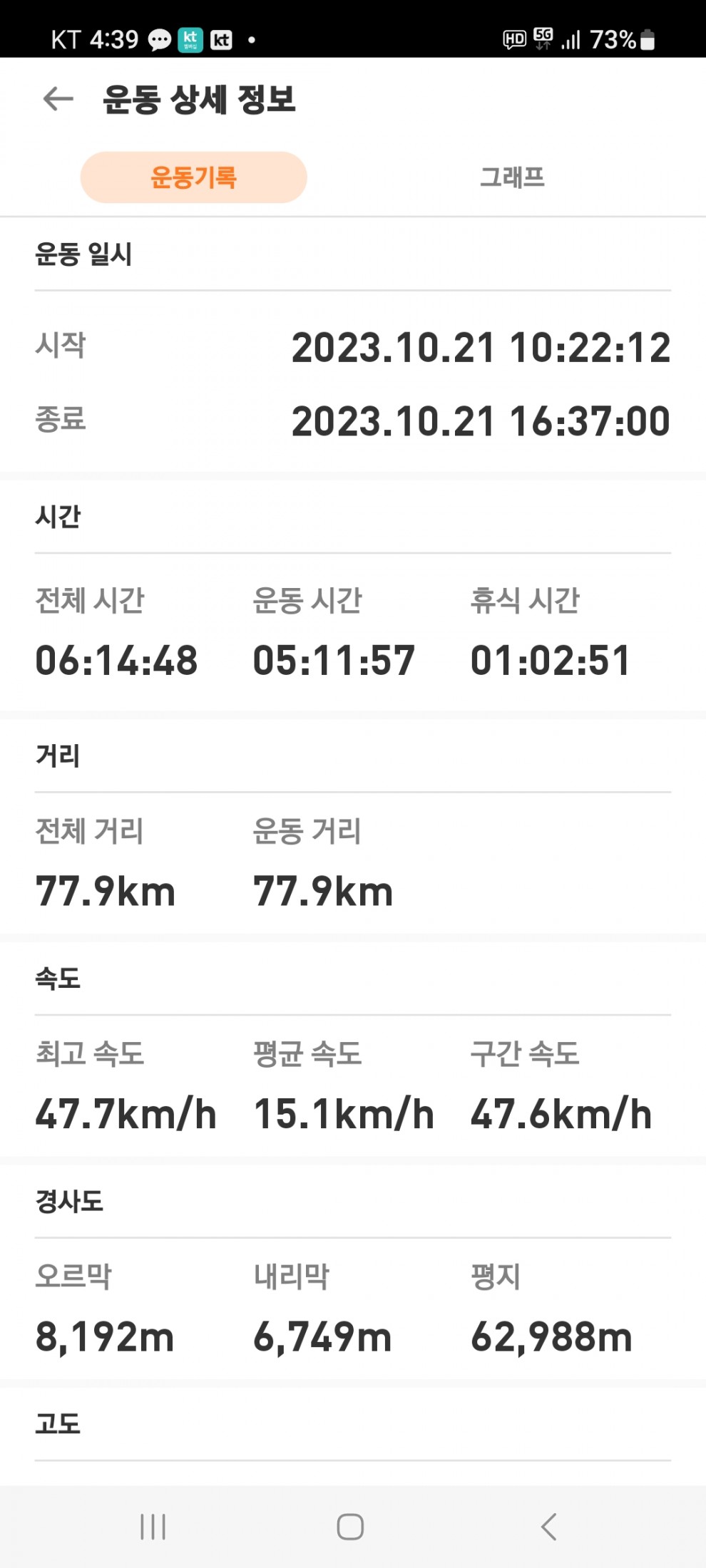Tap the system home button
The height and width of the screenshot is (1568, 706).
coord(350,1527)
